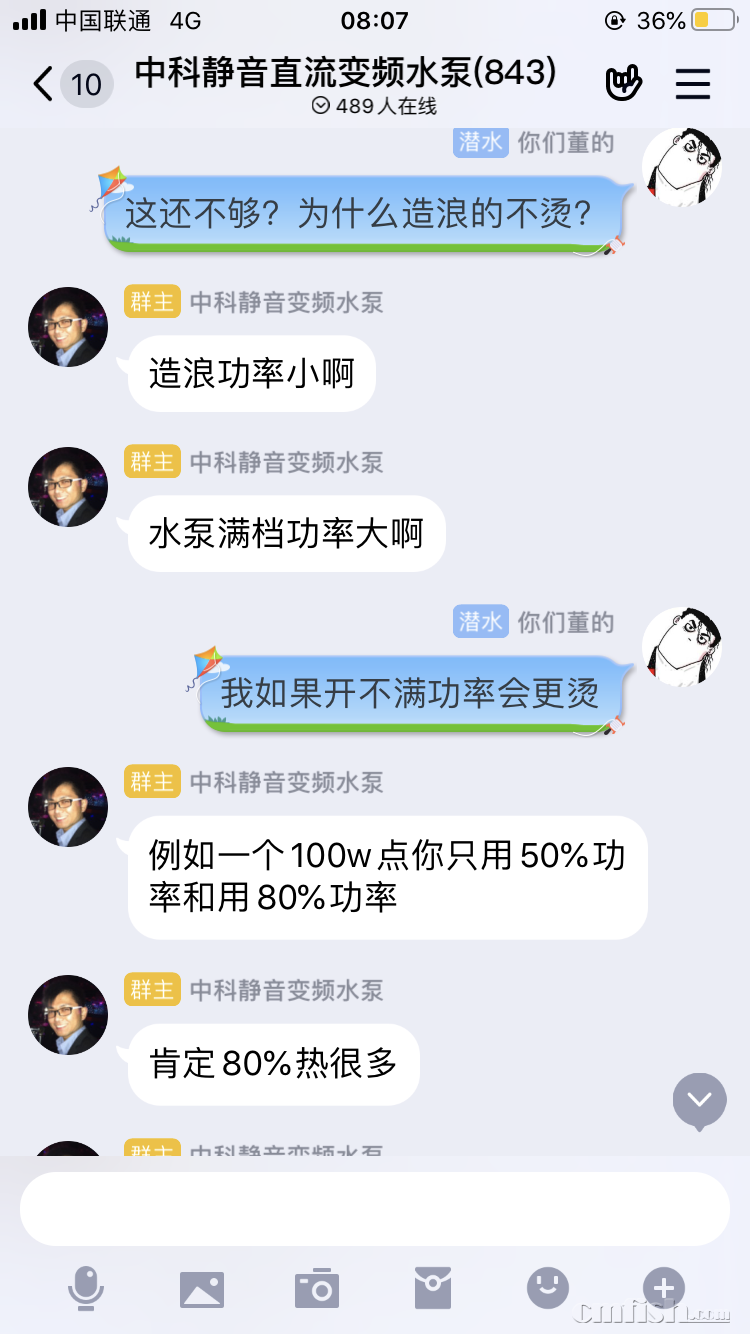Tap the yellow 群主 badge
The width and height of the screenshot is (750, 1334).
pyautogui.click(x=152, y=302)
